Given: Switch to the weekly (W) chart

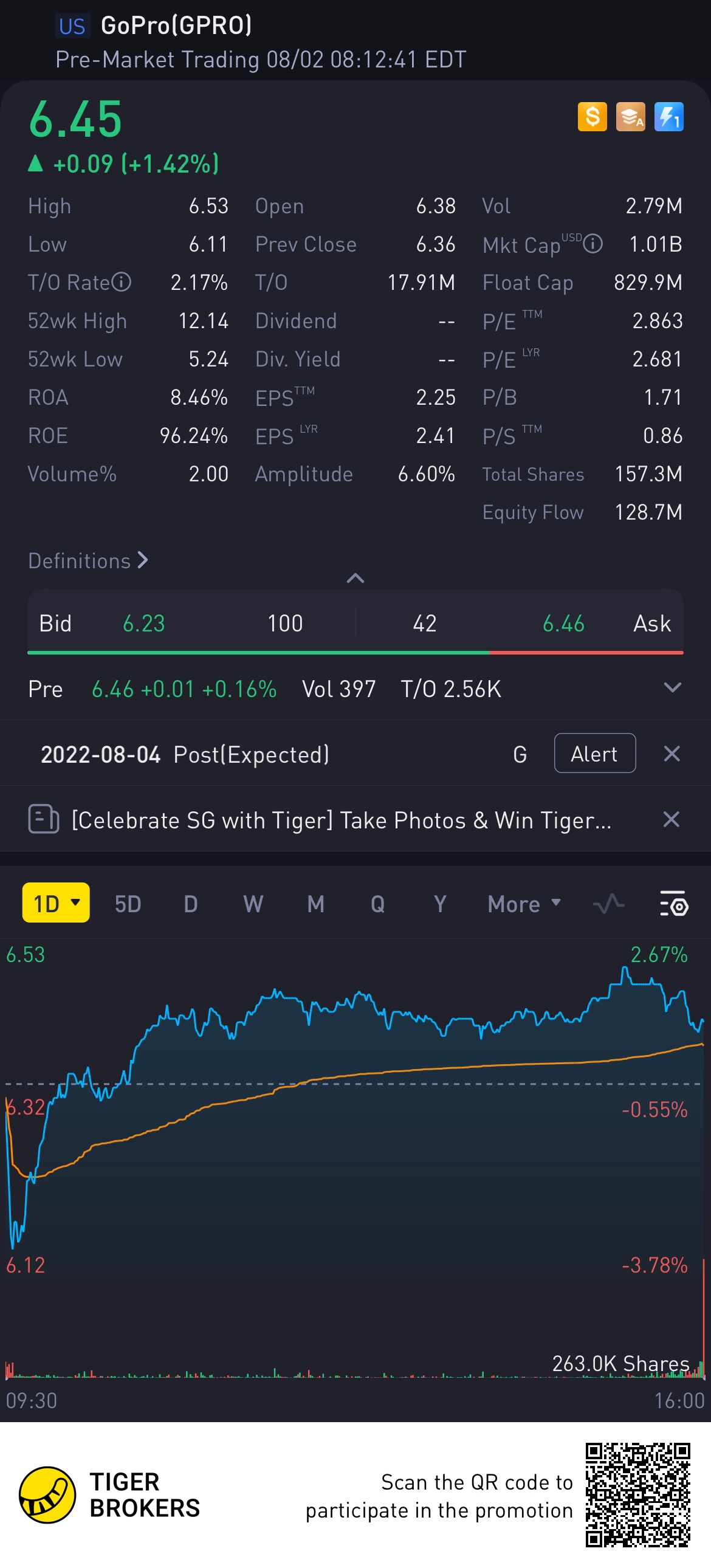Looking at the screenshot, I should [253, 904].
